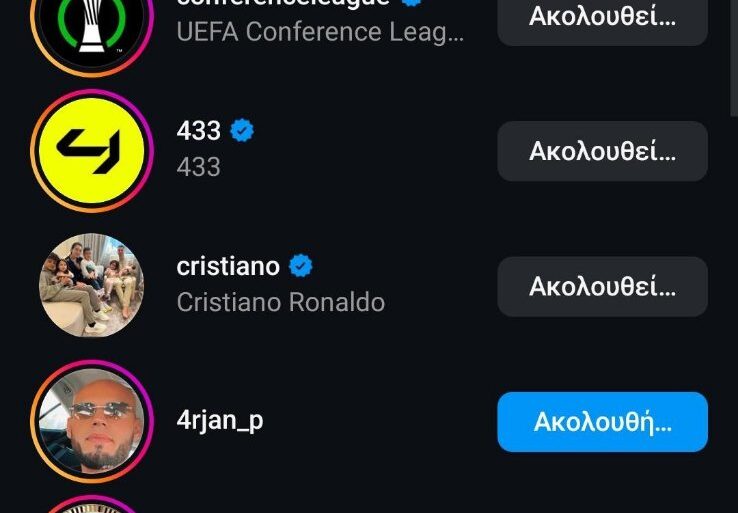Follow 4rjan_p with the blue button
The width and height of the screenshot is (738, 513).
[x=602, y=421]
